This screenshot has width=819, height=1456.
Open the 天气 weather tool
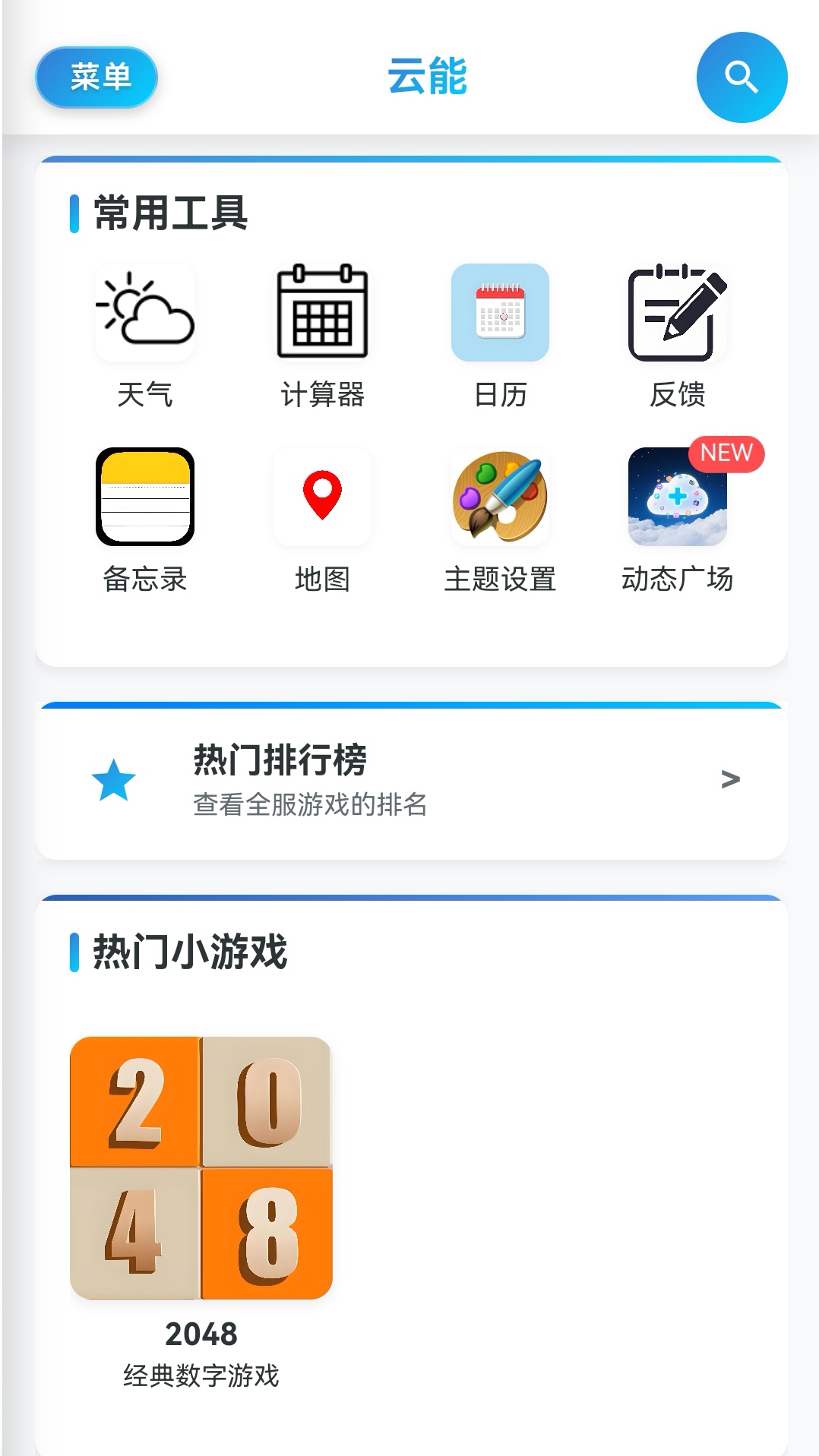(x=144, y=314)
